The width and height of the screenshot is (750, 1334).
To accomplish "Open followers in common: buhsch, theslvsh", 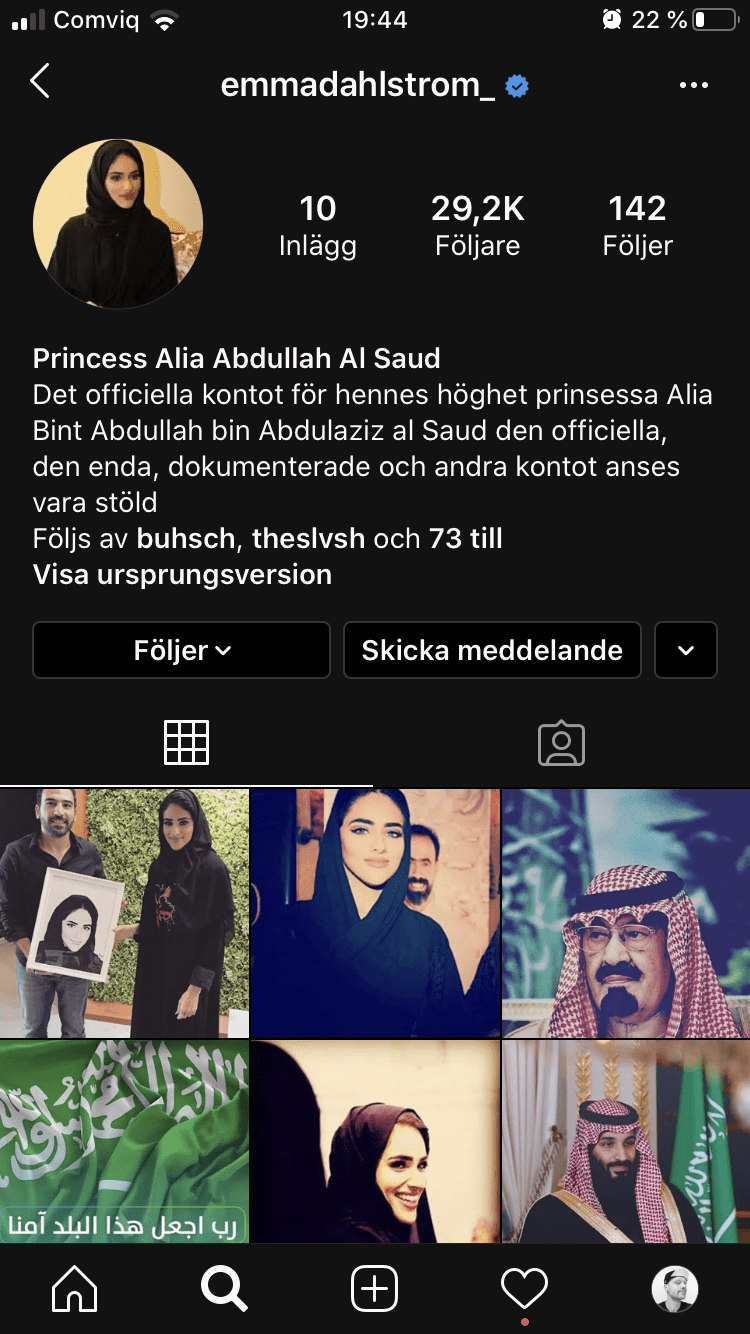I will 268,539.
